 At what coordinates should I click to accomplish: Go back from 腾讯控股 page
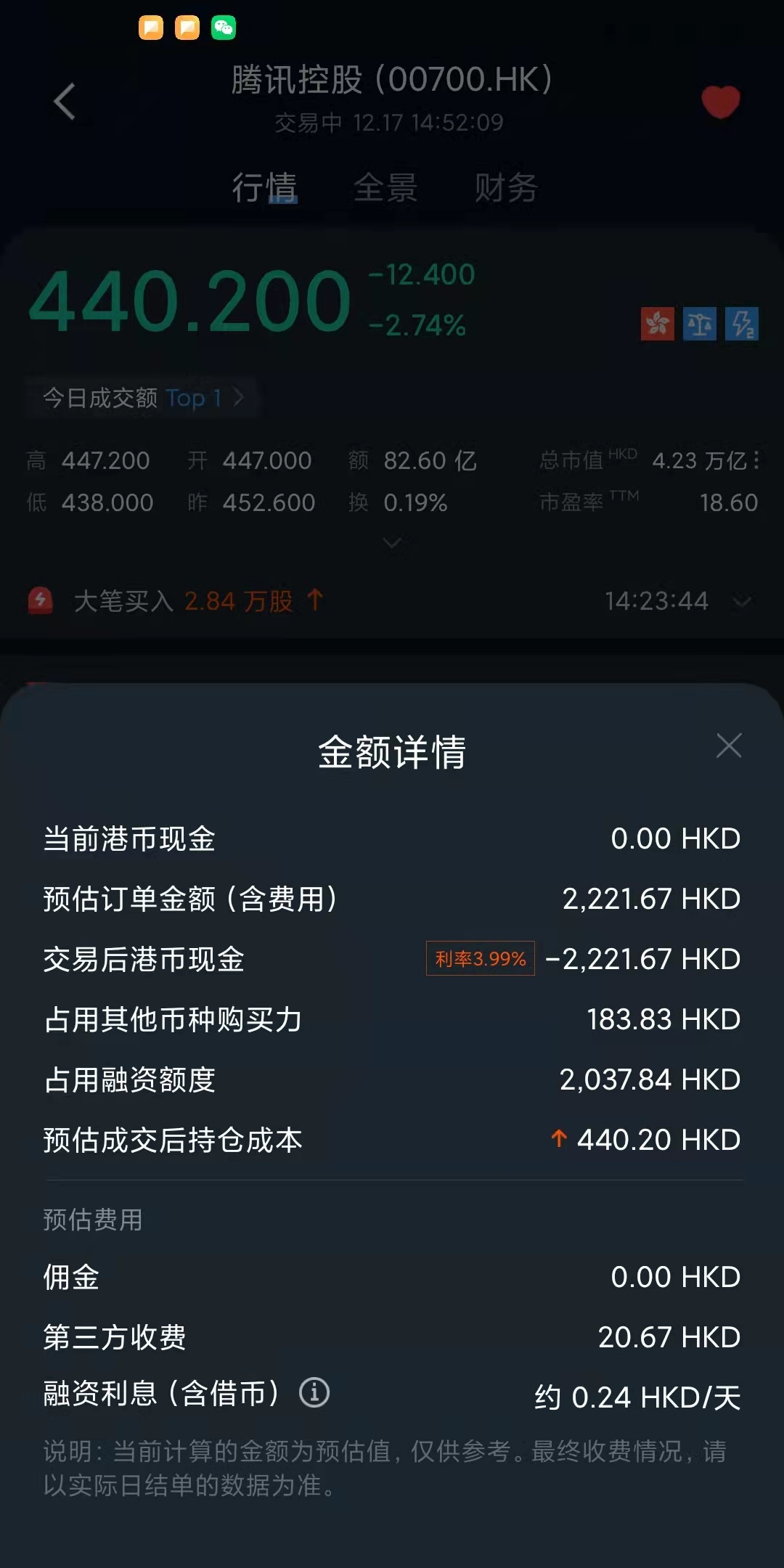click(x=65, y=101)
